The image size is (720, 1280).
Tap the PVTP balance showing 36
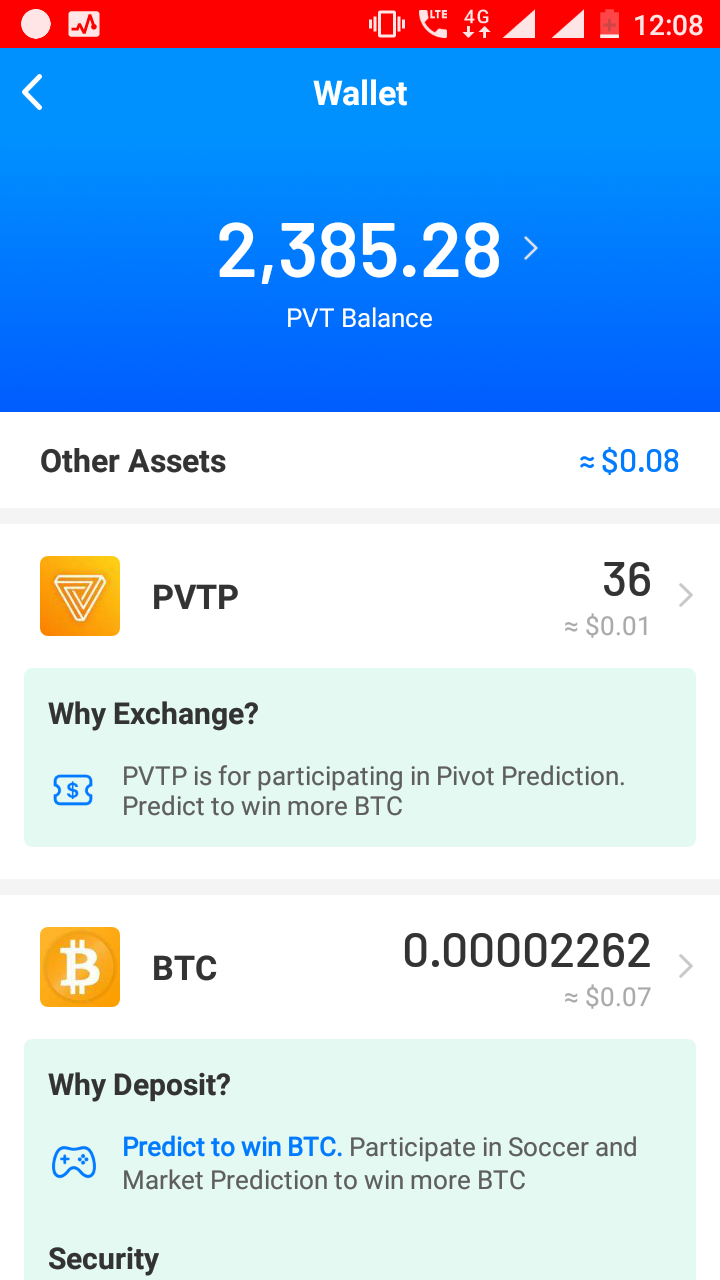tap(627, 580)
